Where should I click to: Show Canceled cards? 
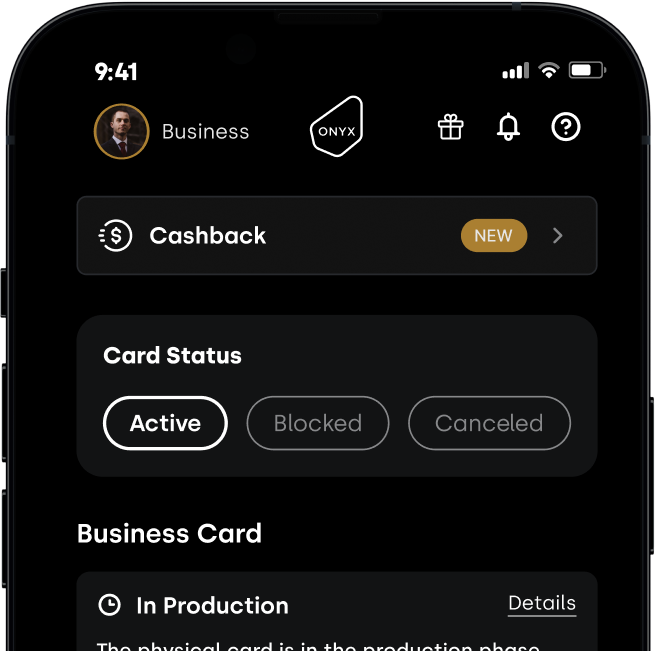tap(489, 423)
